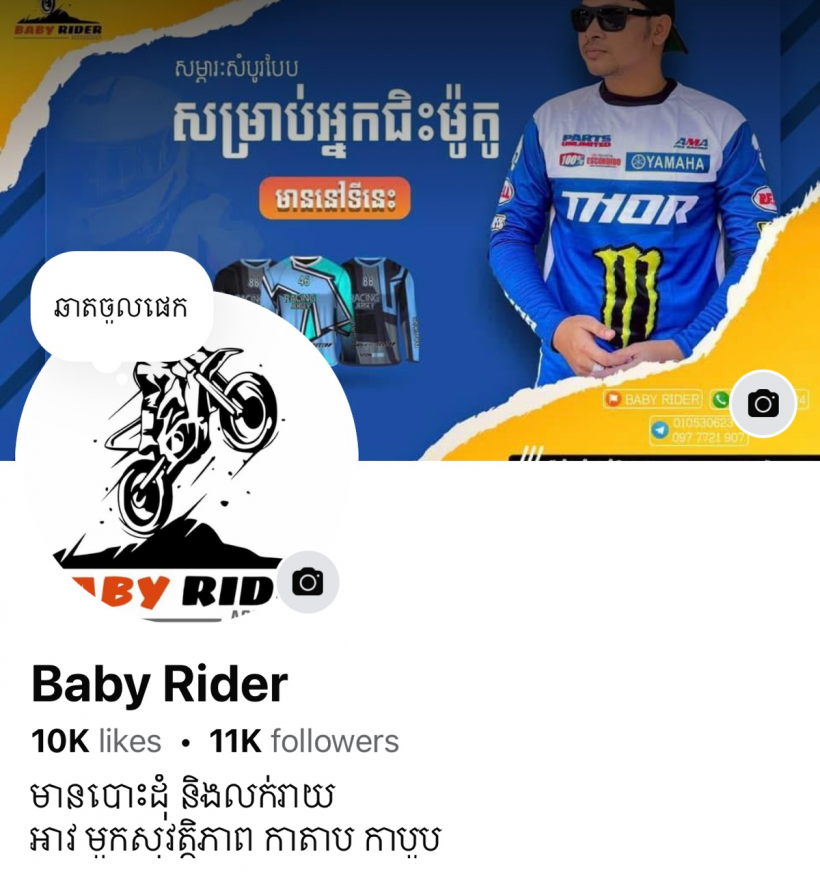The height and width of the screenshot is (878, 820).
Task: View the 11K followers list
Action: coord(304,742)
